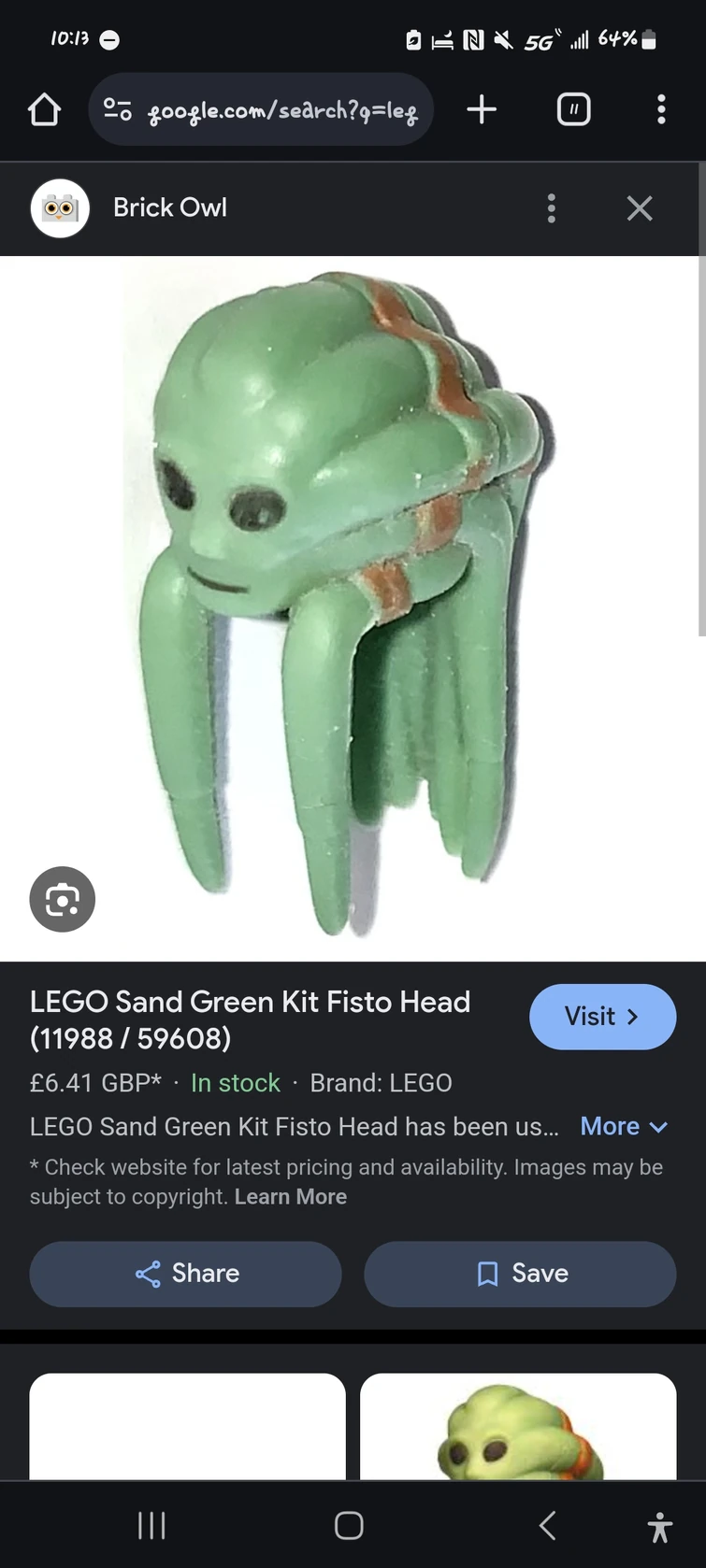Viewport: 706px width, 1568px height.
Task: Tap the In stock status label
Action: (235, 1083)
